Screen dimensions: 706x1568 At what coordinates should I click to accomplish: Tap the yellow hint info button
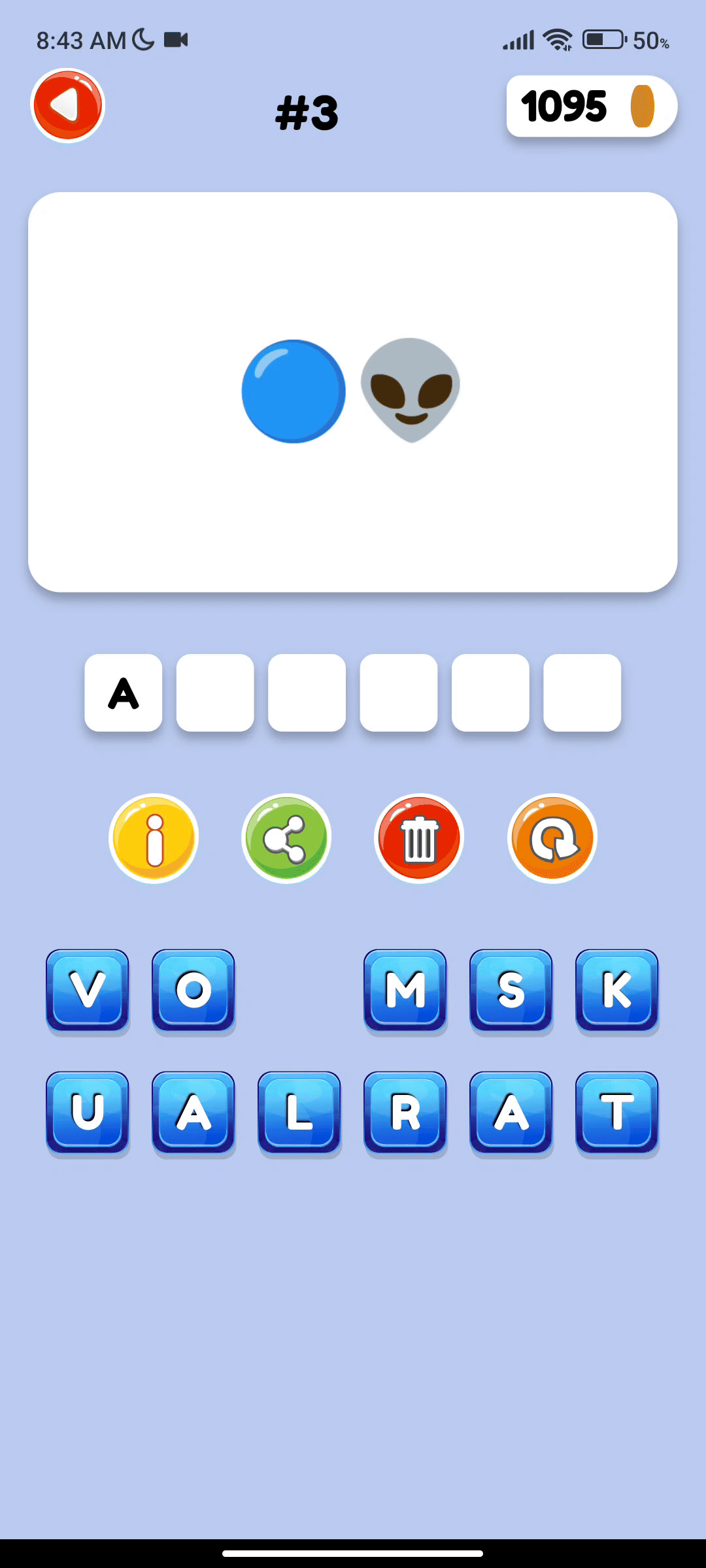154,838
